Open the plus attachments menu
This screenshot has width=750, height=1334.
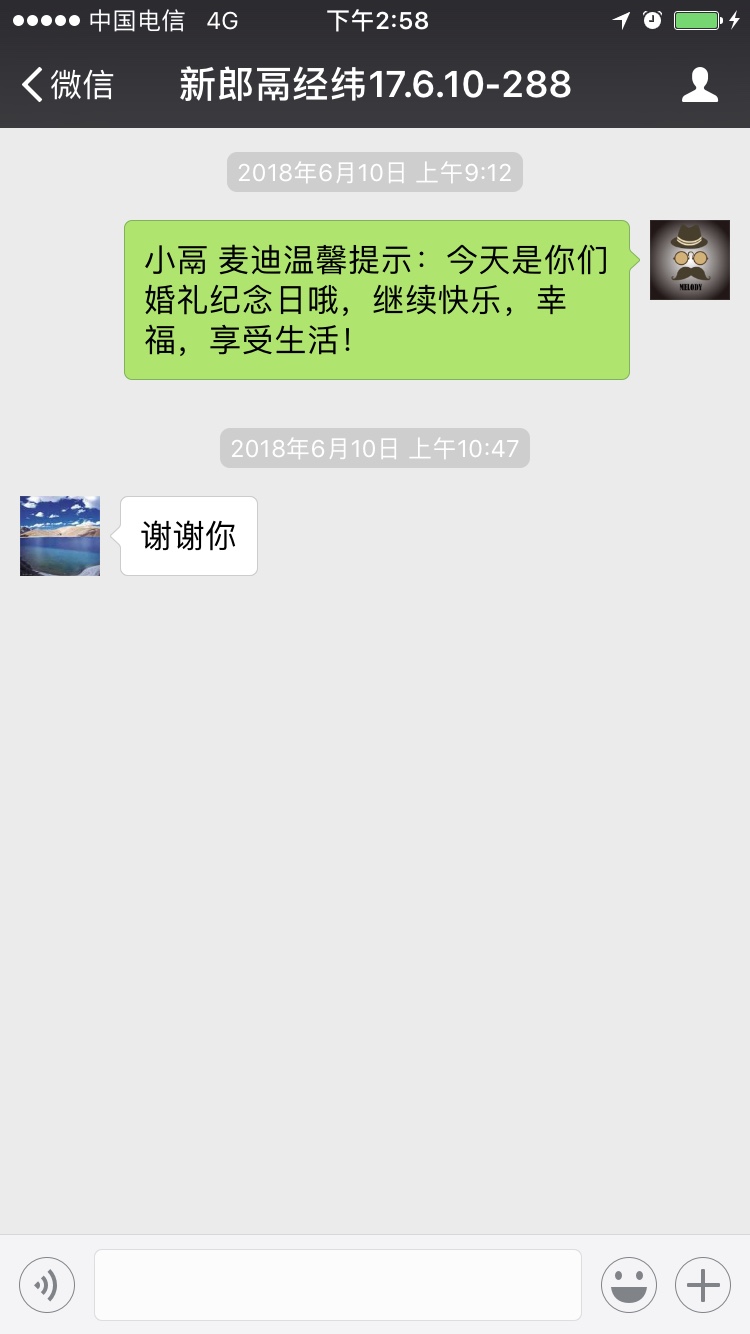[703, 1284]
